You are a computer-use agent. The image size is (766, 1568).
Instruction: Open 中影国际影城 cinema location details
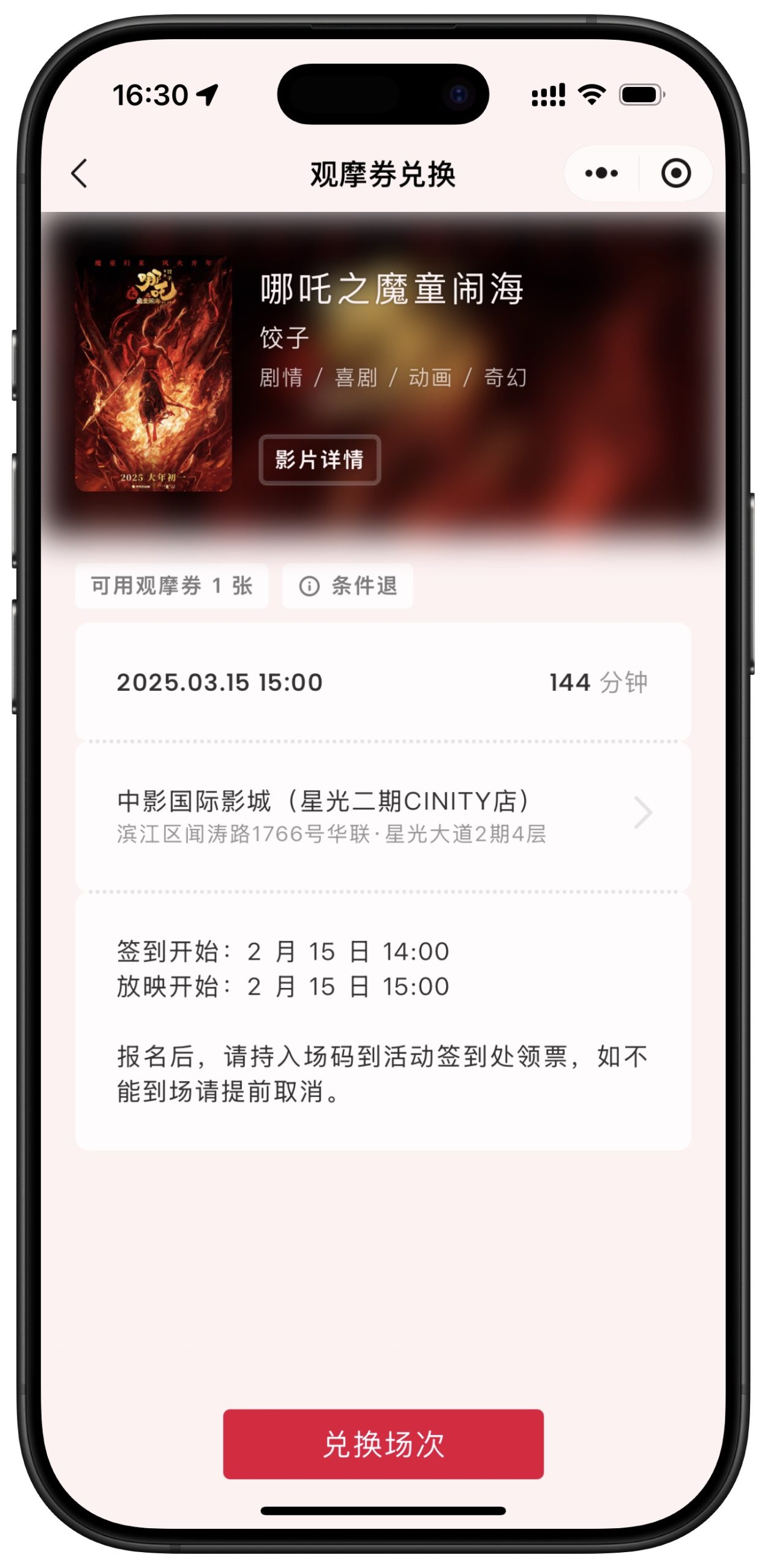[x=383, y=815]
